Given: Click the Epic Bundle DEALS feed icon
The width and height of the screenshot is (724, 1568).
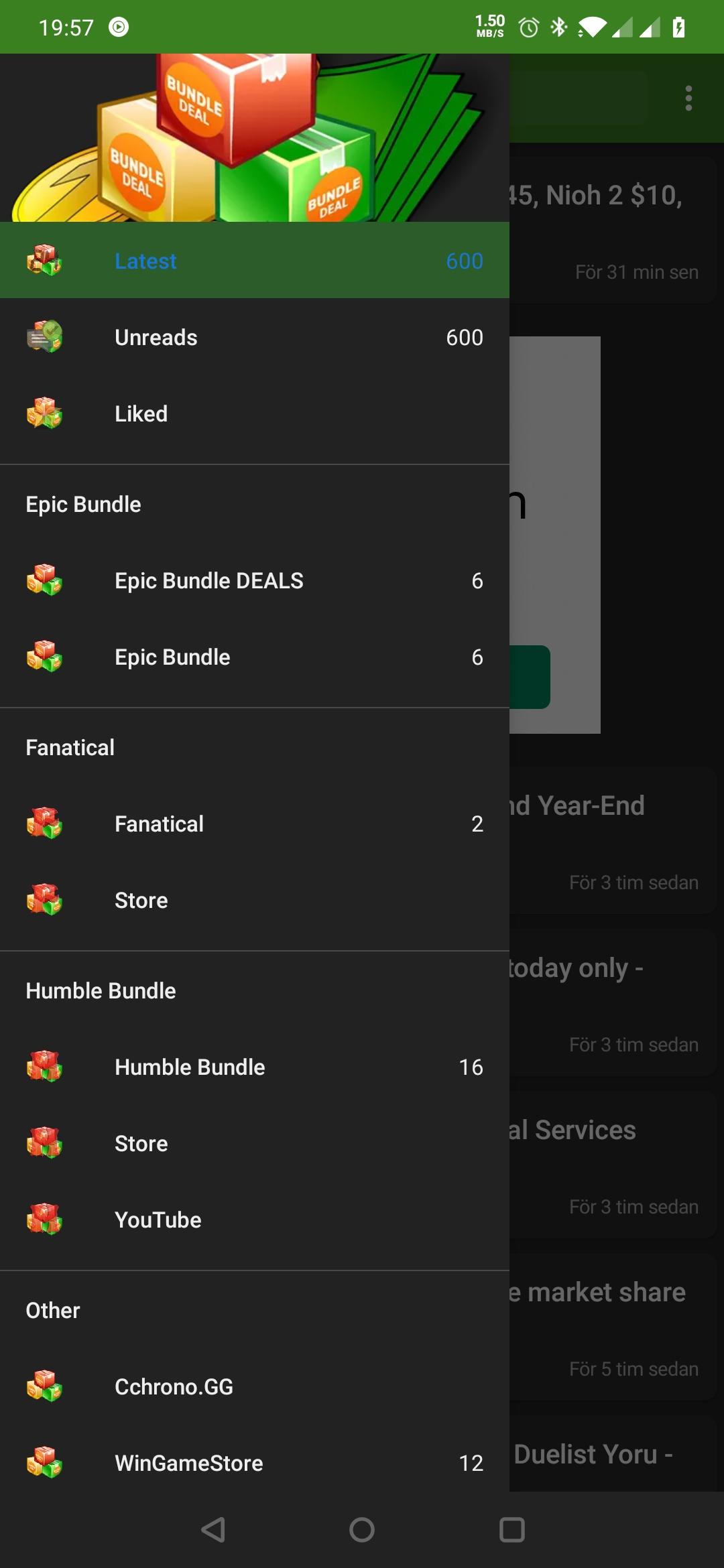Looking at the screenshot, I should coord(44,580).
